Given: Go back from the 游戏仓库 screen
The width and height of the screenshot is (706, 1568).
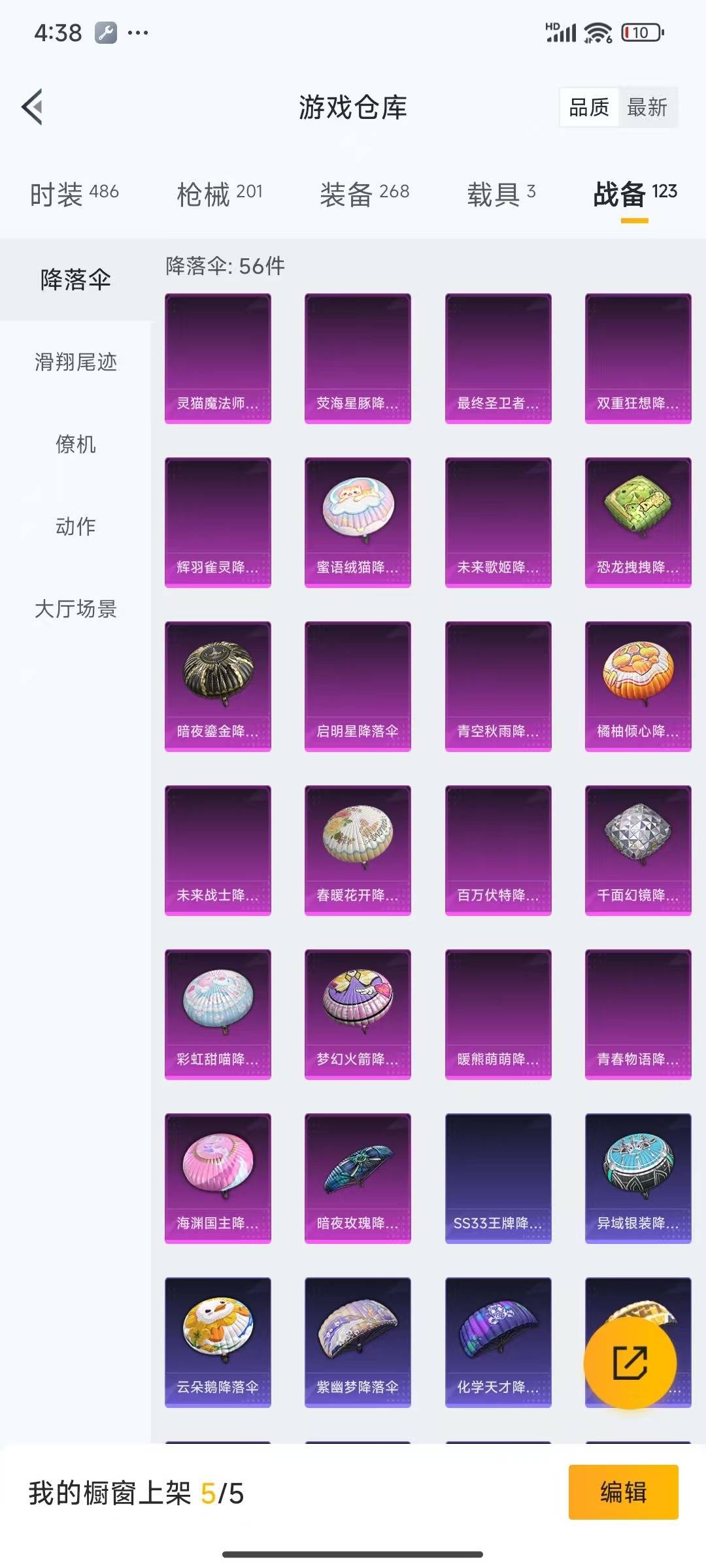Looking at the screenshot, I should coord(33,106).
